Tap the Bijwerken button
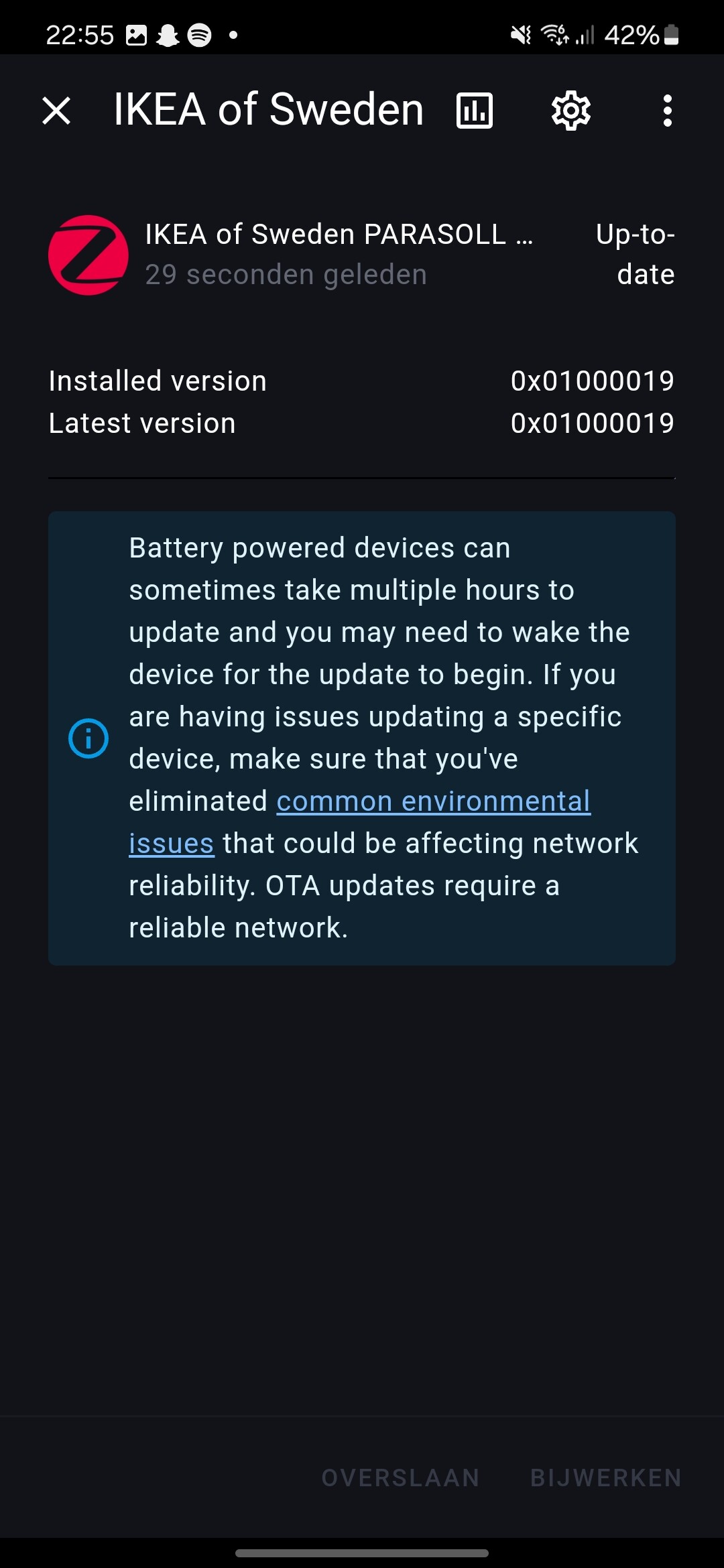This screenshot has width=724, height=1568. tap(606, 1478)
